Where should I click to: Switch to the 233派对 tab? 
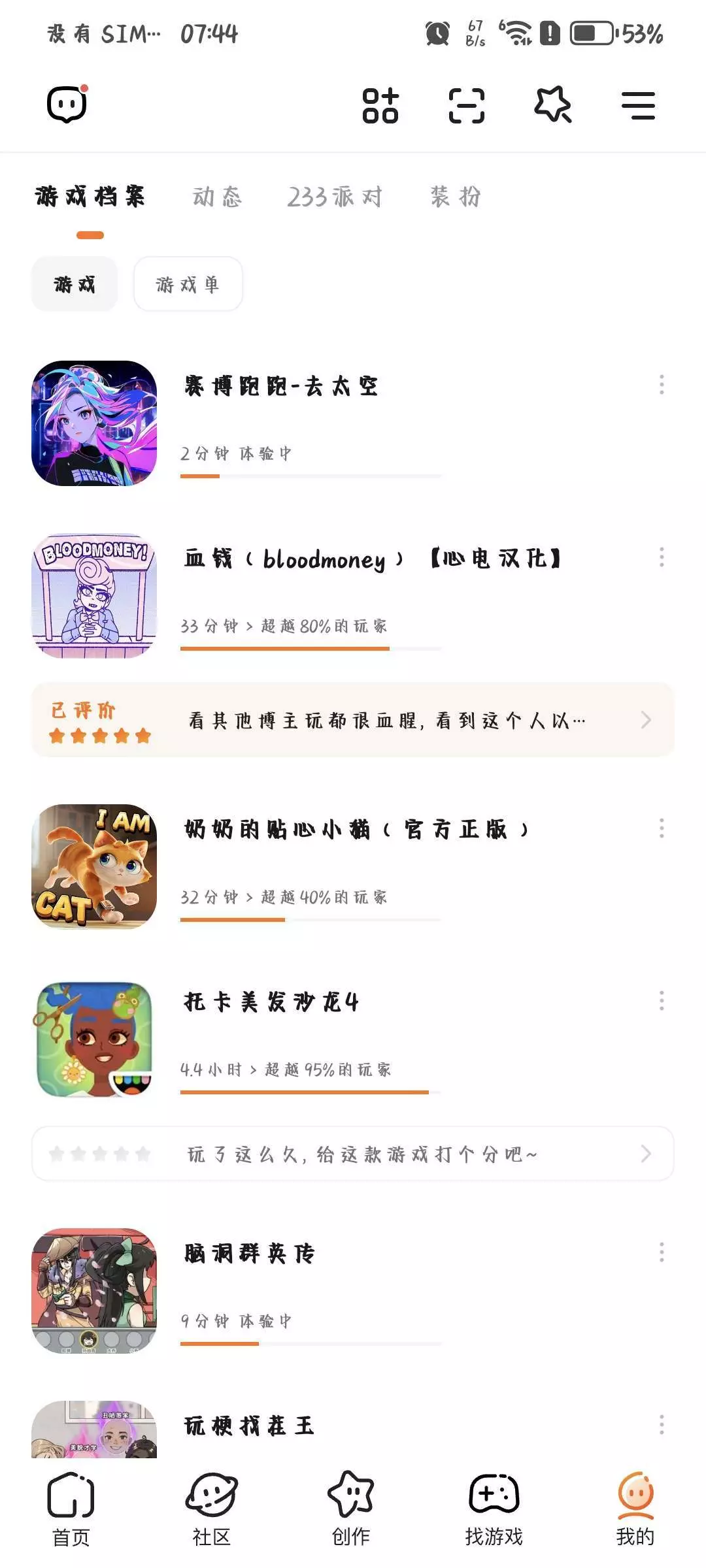click(335, 197)
